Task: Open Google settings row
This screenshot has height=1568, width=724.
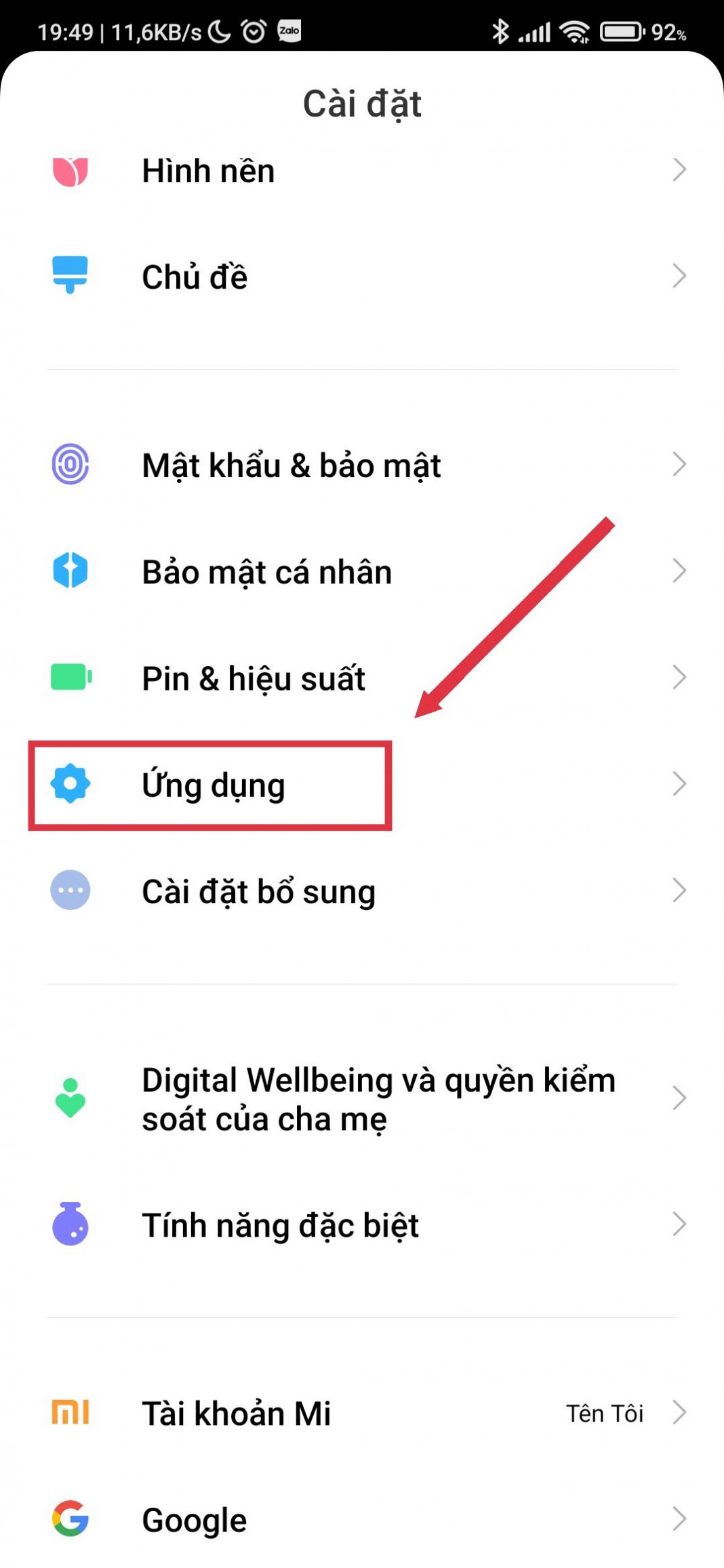Action: pyautogui.click(x=195, y=1520)
